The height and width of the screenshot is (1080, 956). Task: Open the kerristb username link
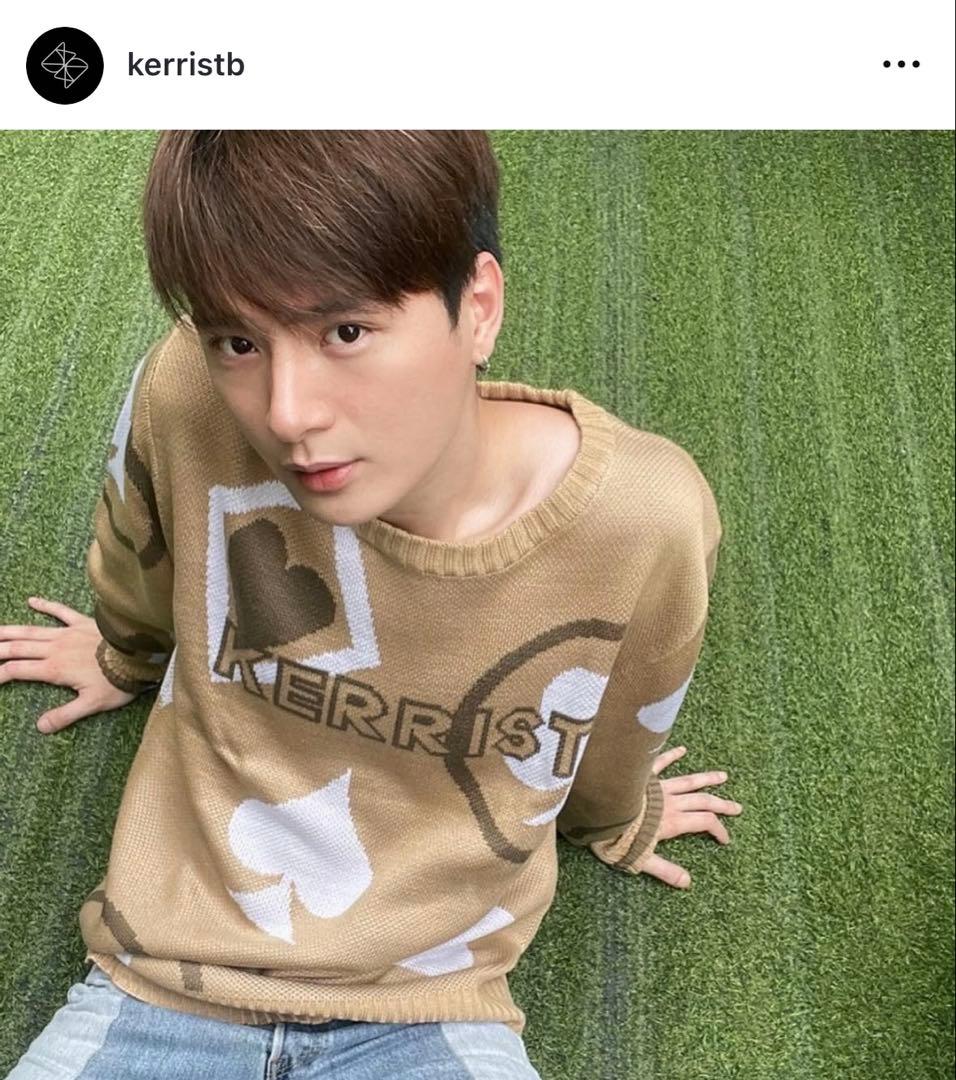click(x=186, y=65)
